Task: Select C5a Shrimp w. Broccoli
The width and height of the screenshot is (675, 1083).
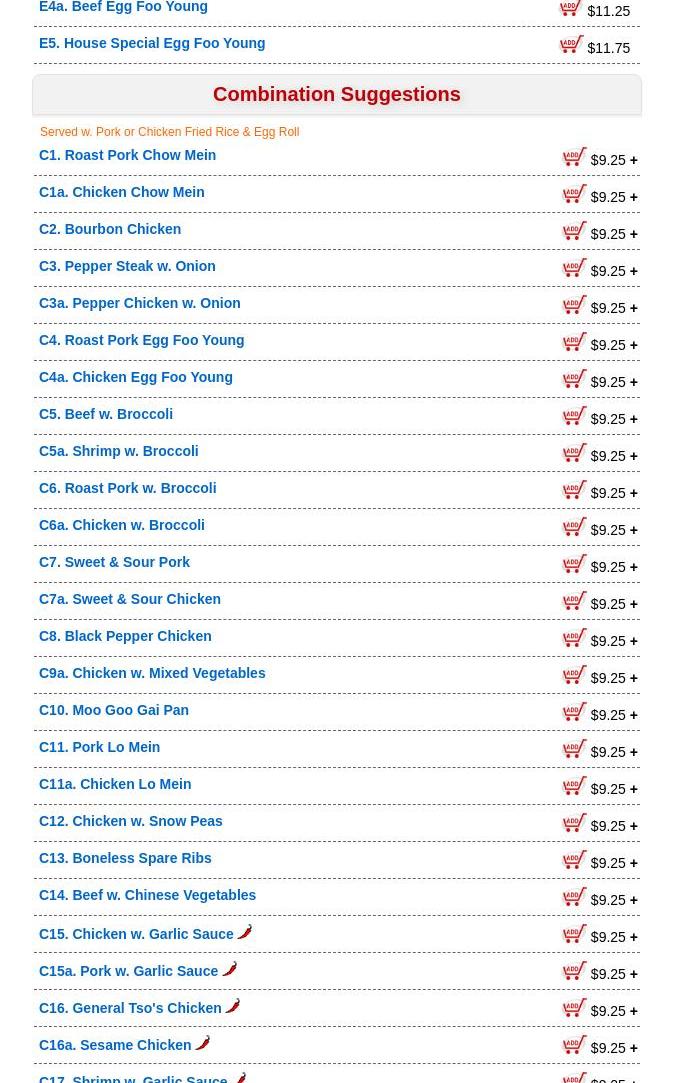Action: tap(118, 451)
